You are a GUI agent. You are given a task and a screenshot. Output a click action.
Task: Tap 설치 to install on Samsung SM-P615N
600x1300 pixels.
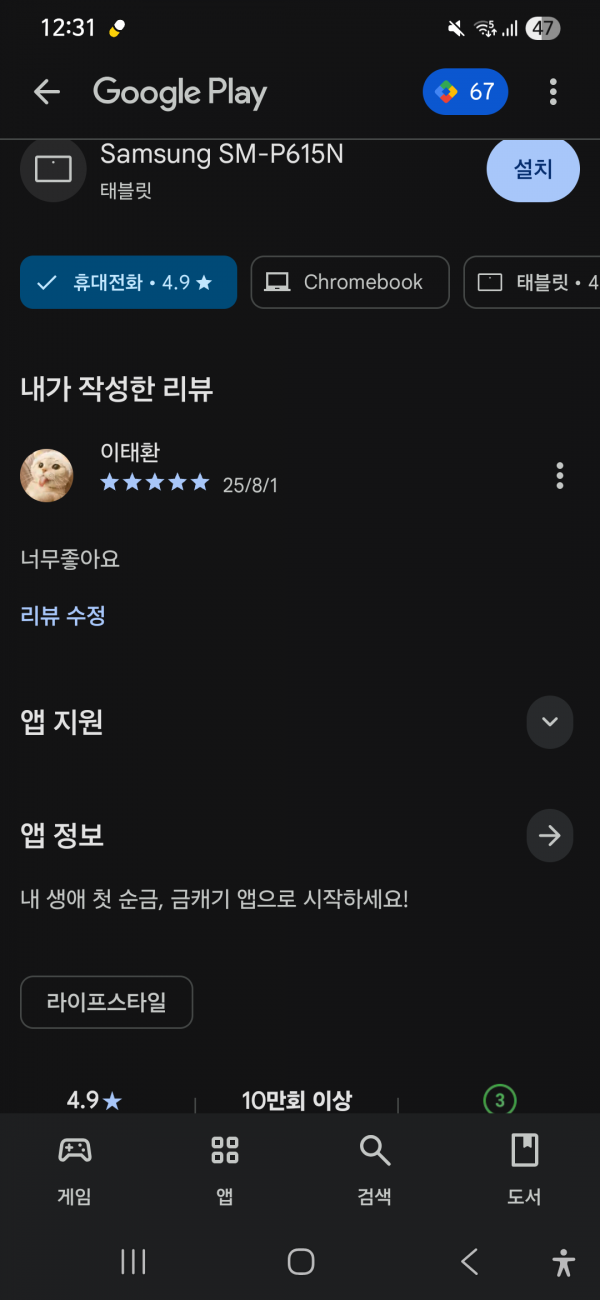[x=533, y=170]
